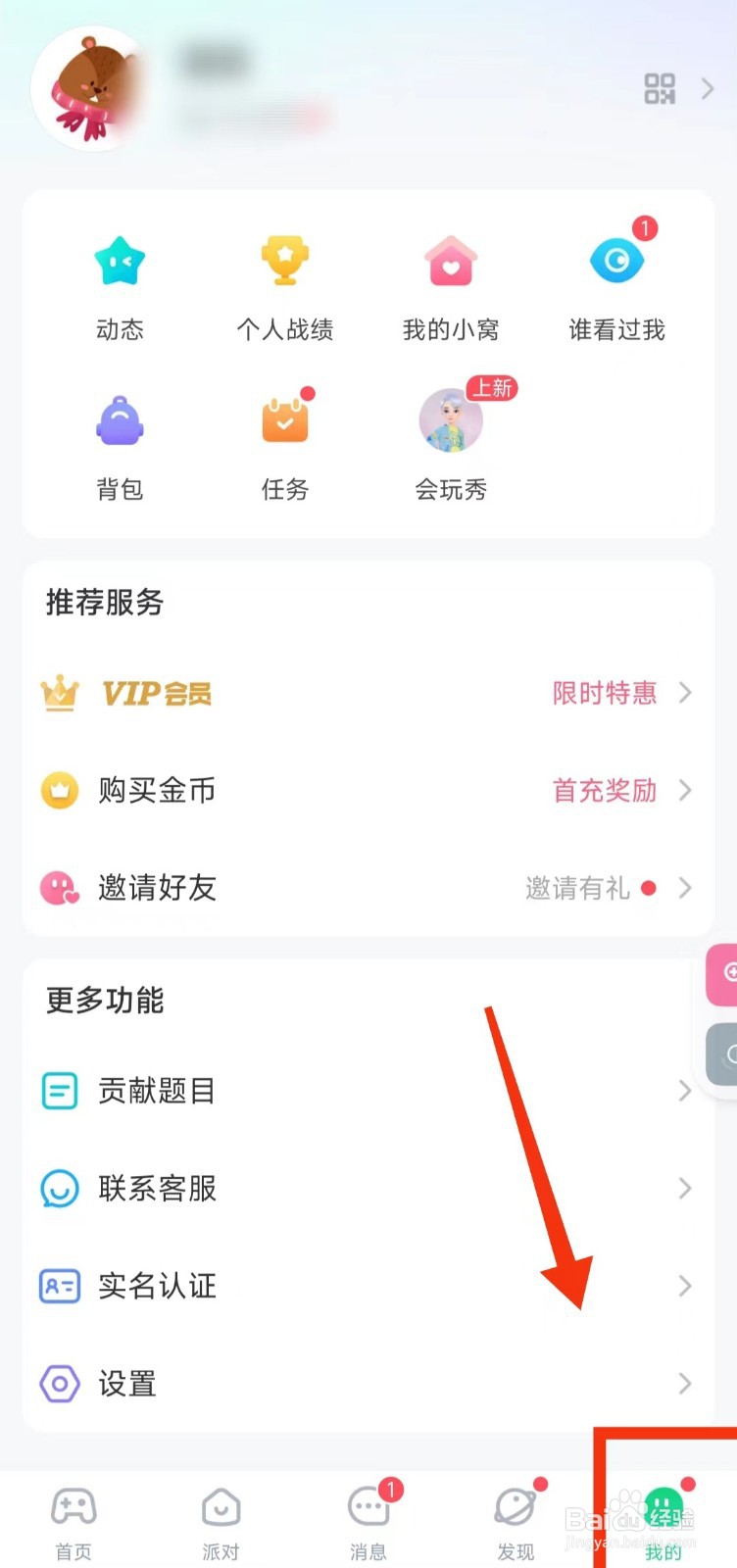Tap 首充奖励 next to 购买金币

(x=604, y=791)
